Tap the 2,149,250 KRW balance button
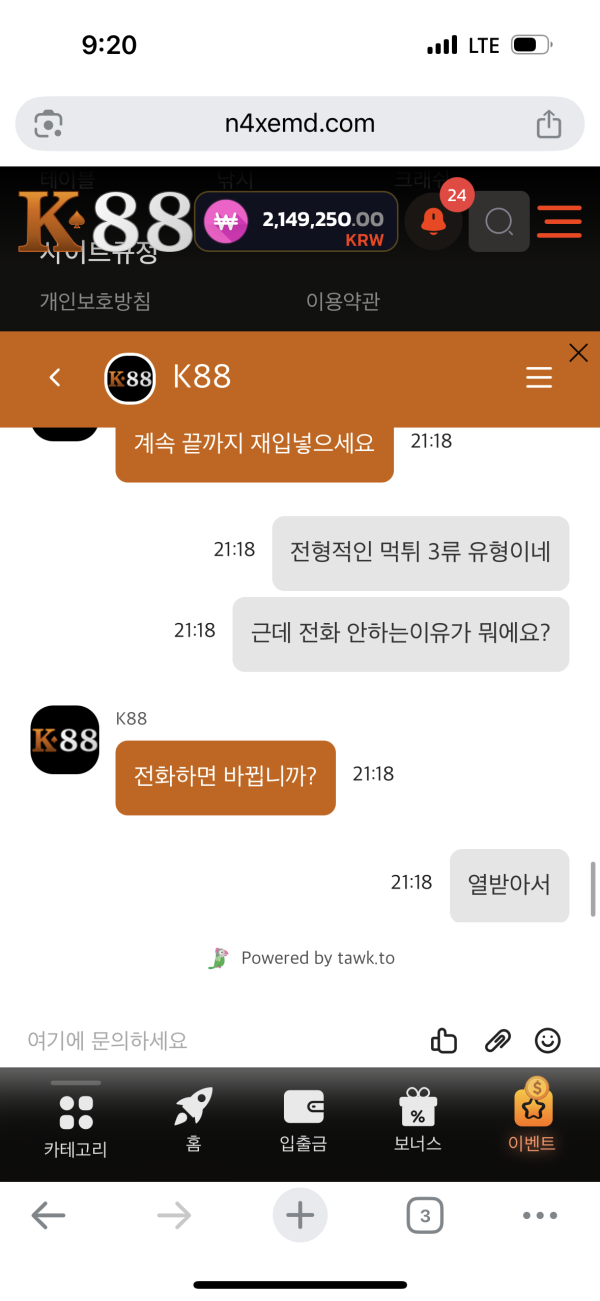The height and width of the screenshot is (1301, 600). point(296,222)
